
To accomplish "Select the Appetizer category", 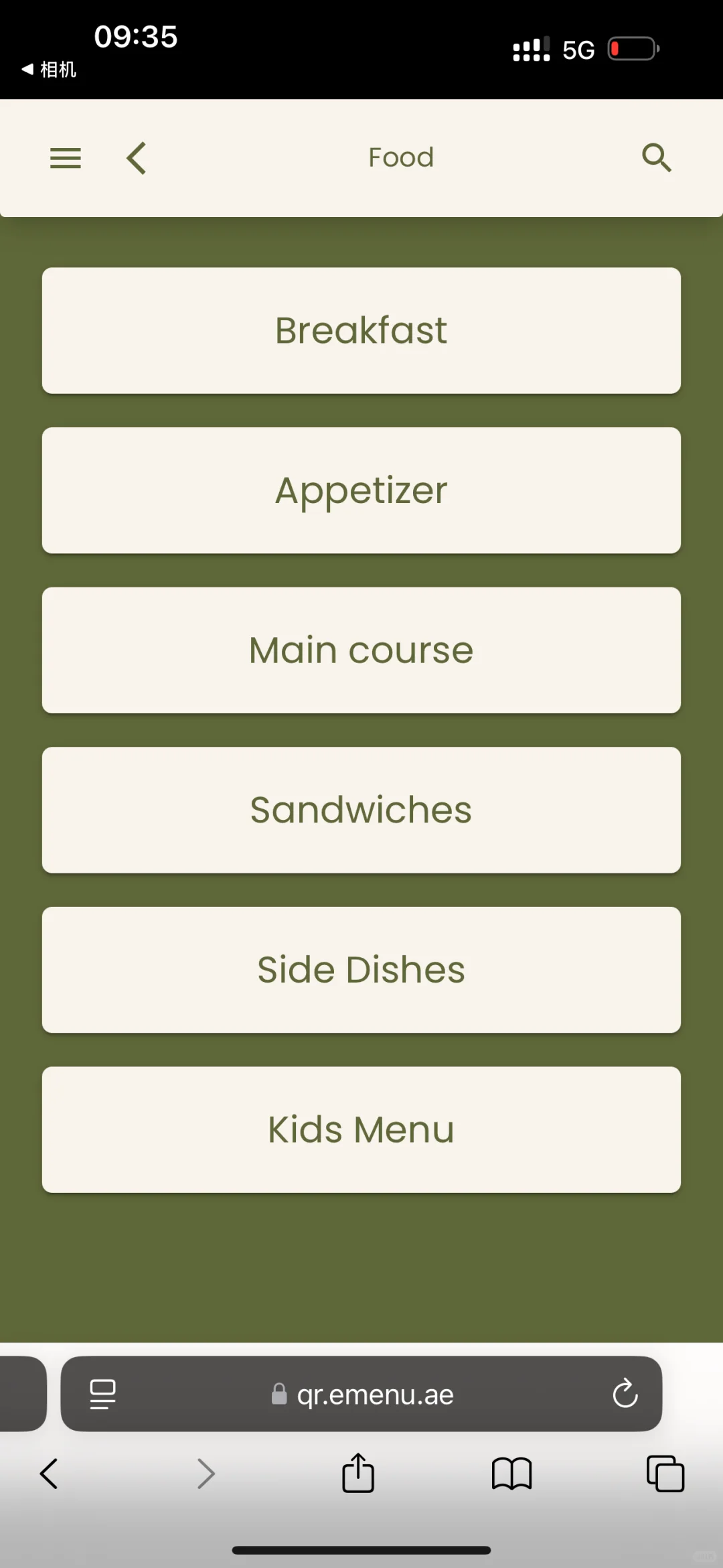I will point(361,490).
